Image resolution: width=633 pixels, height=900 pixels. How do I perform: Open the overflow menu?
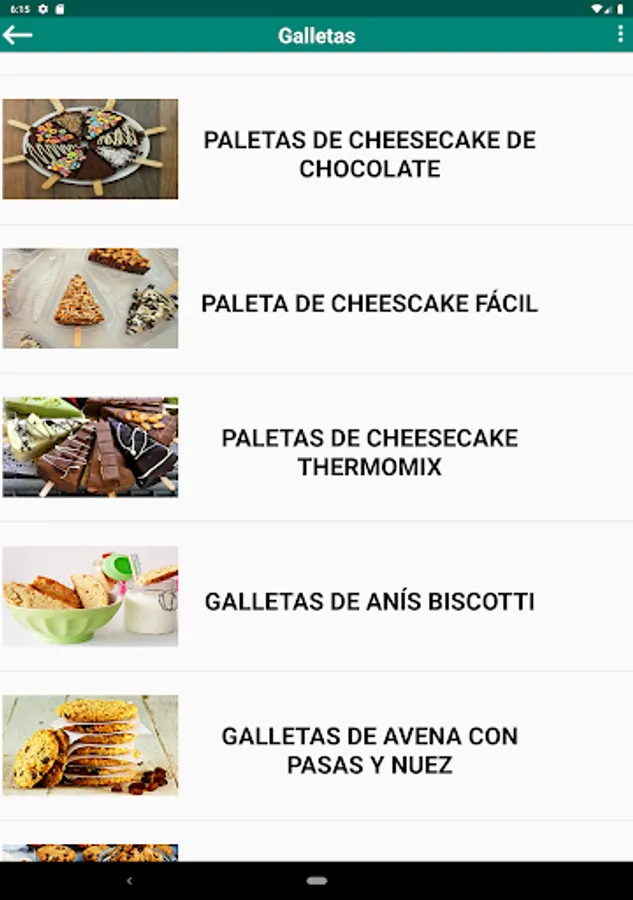pos(620,35)
